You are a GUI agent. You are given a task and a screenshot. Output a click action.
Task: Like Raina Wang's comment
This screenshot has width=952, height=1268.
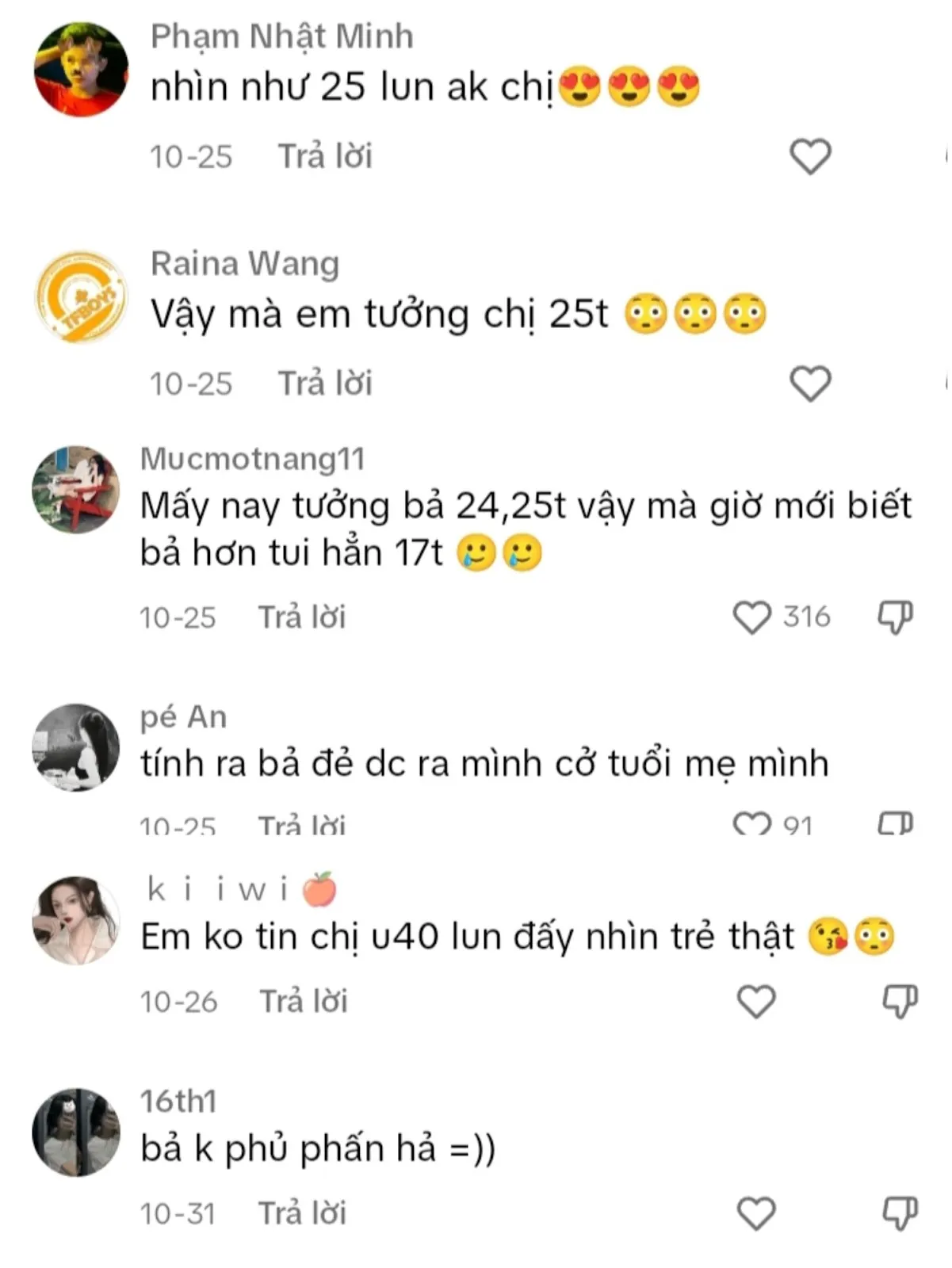[x=810, y=384]
